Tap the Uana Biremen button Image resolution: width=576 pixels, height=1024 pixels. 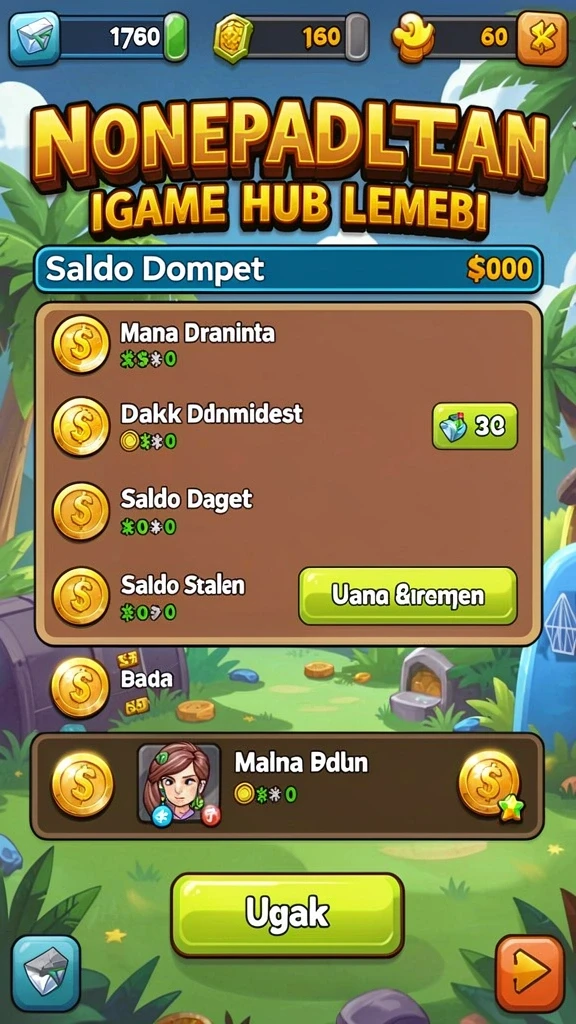coord(408,596)
